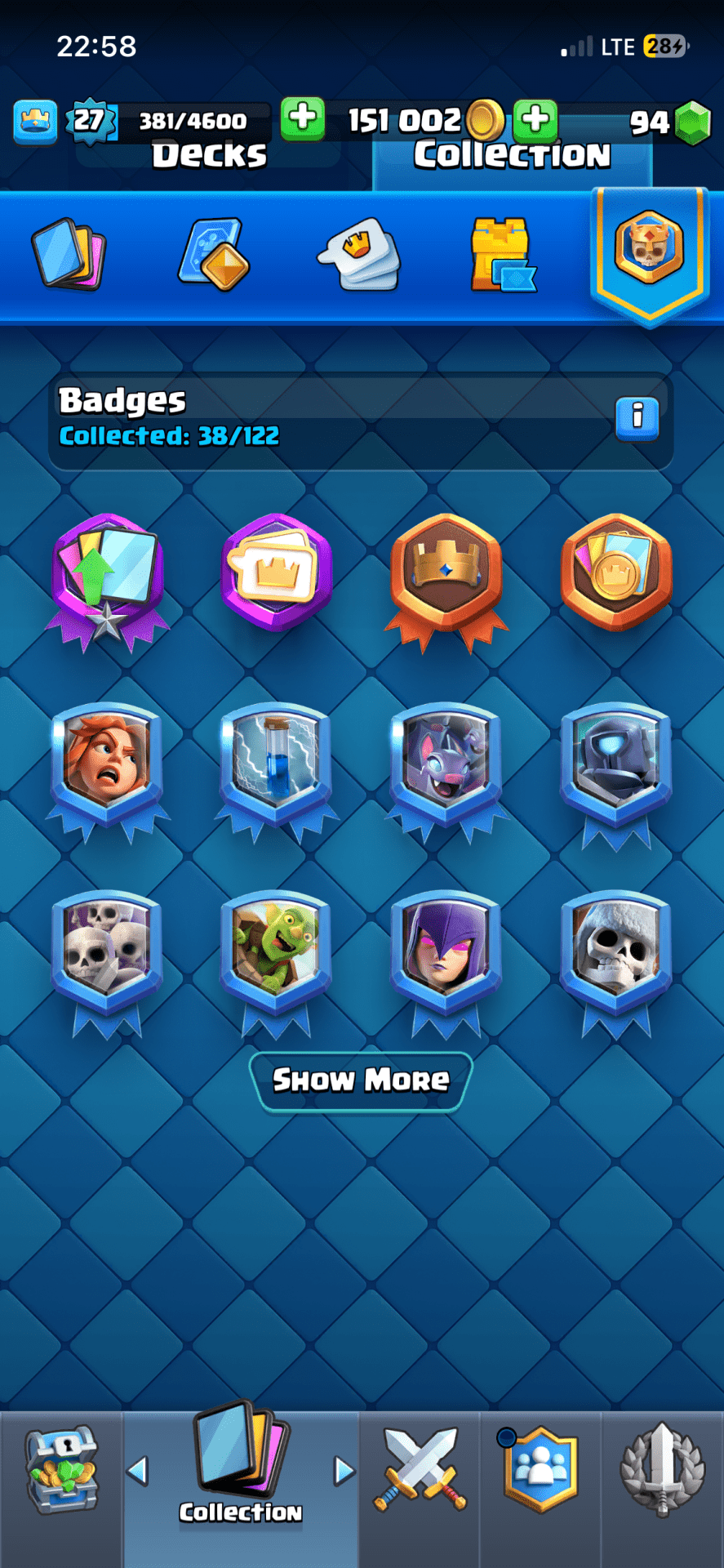Switch to the emotes tab

click(x=359, y=254)
